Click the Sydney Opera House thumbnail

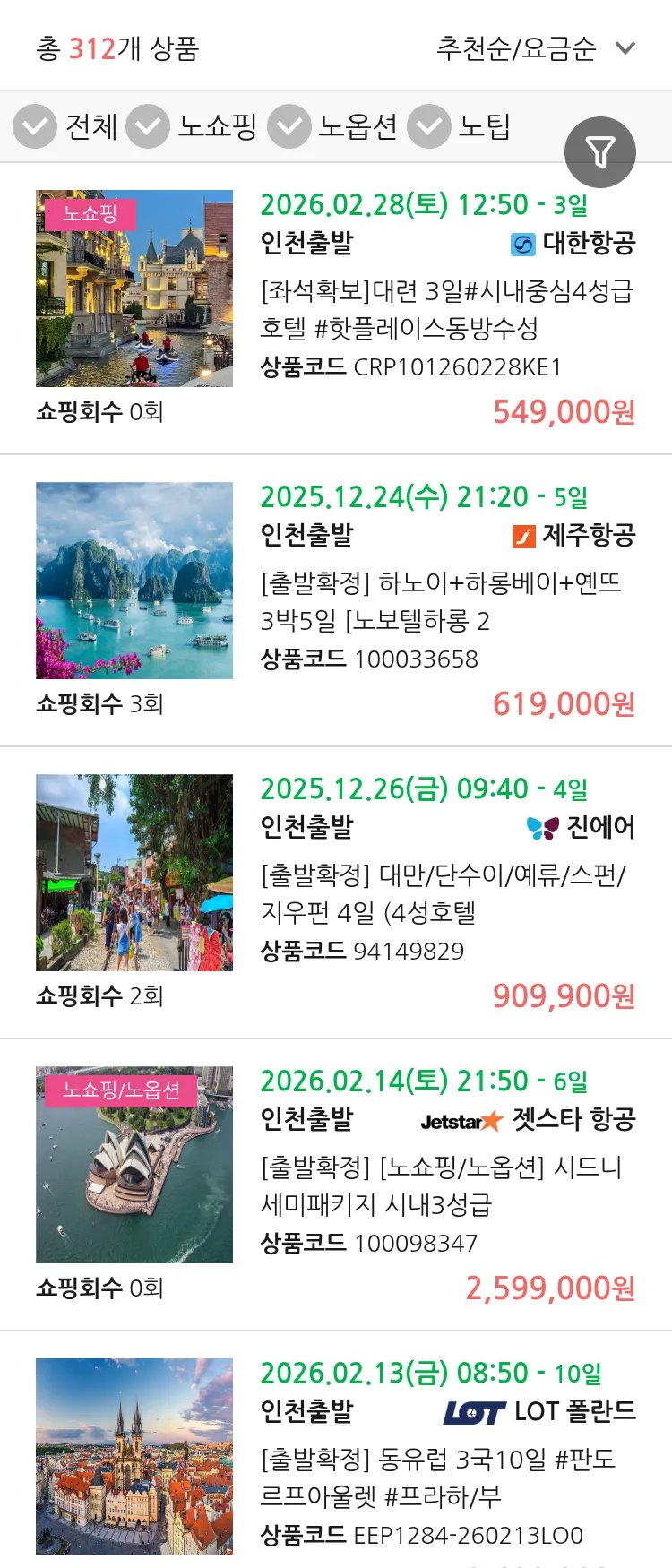click(x=134, y=1165)
